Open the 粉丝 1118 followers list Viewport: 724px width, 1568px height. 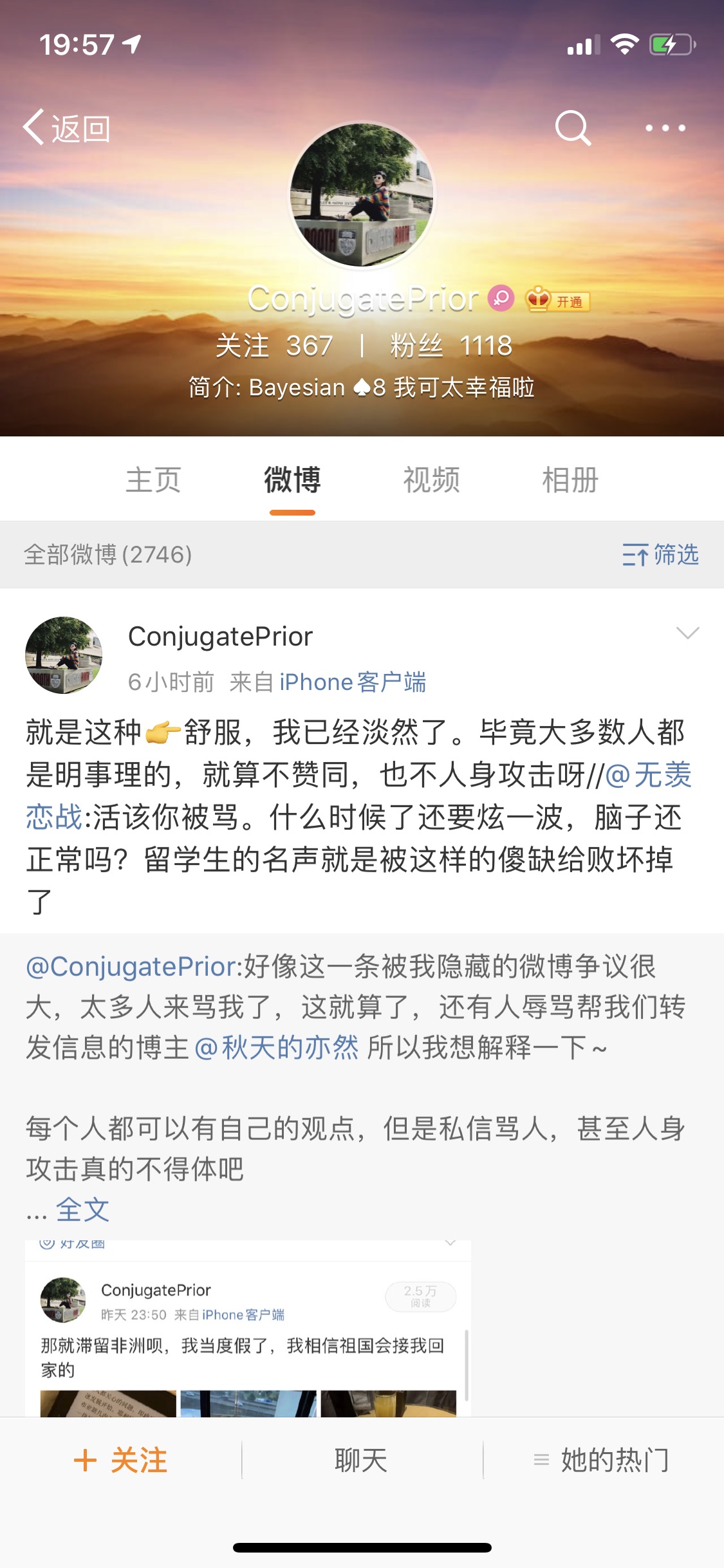pos(451,346)
